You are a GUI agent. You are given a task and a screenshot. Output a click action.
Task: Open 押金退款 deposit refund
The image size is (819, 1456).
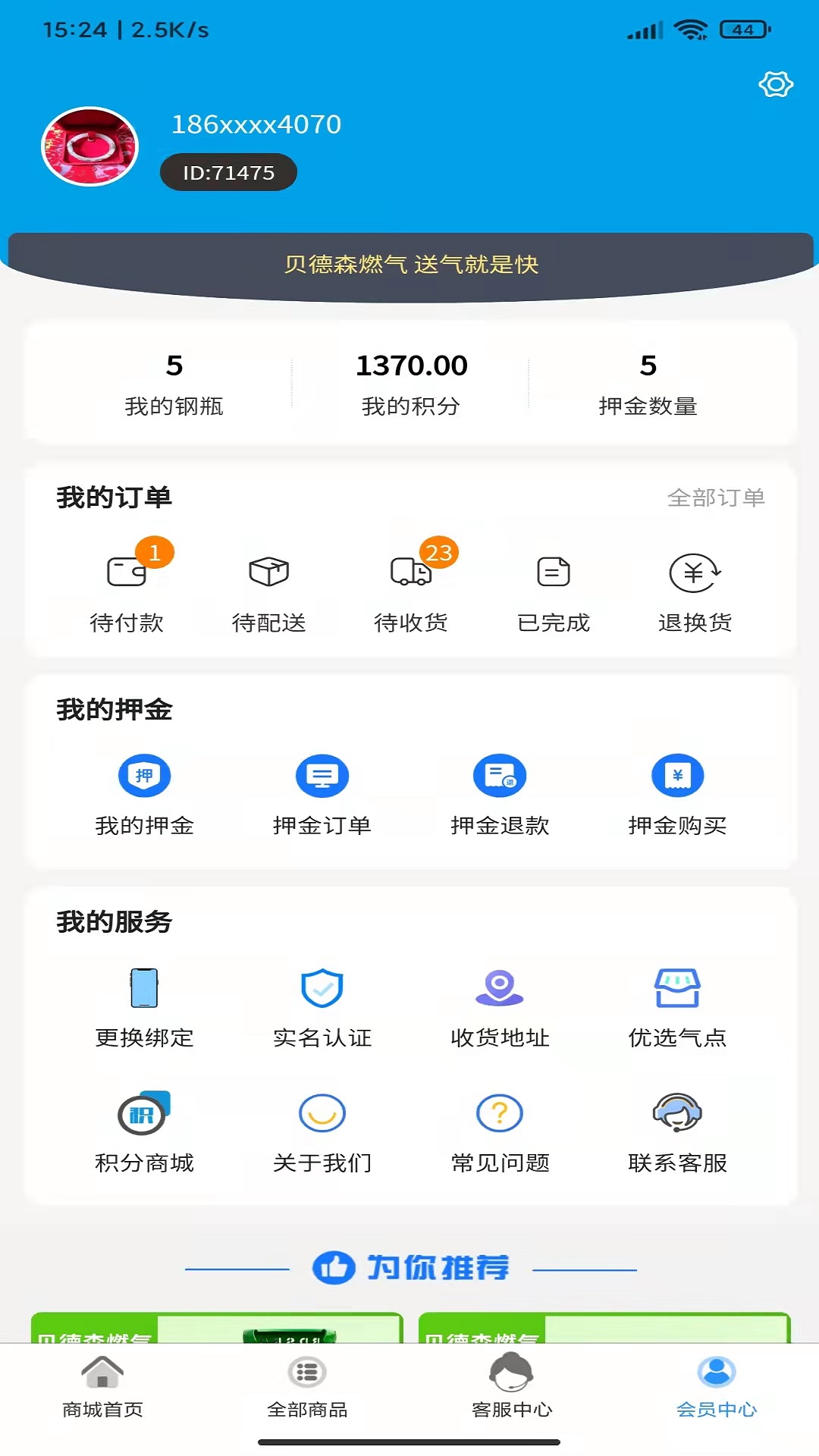[500, 776]
